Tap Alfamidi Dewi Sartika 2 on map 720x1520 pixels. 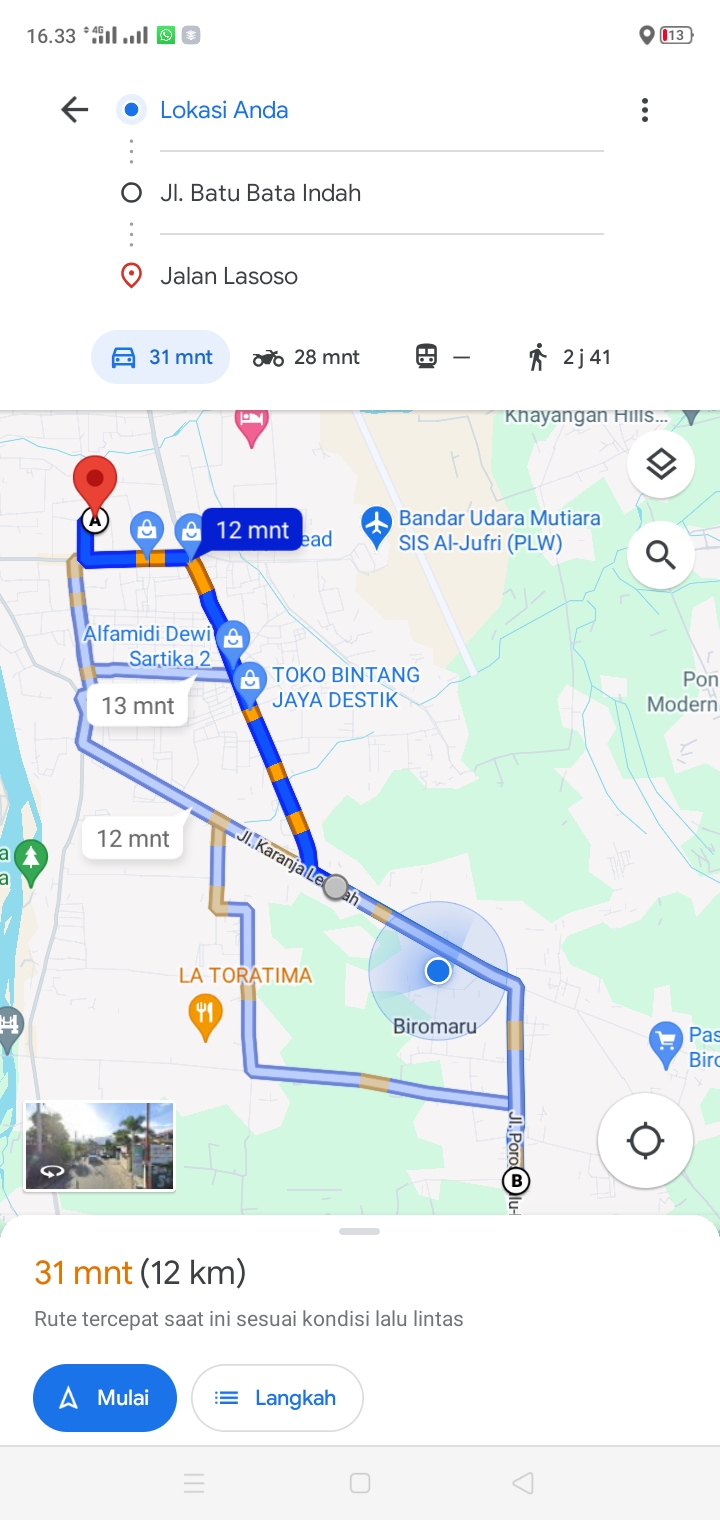tap(148, 645)
